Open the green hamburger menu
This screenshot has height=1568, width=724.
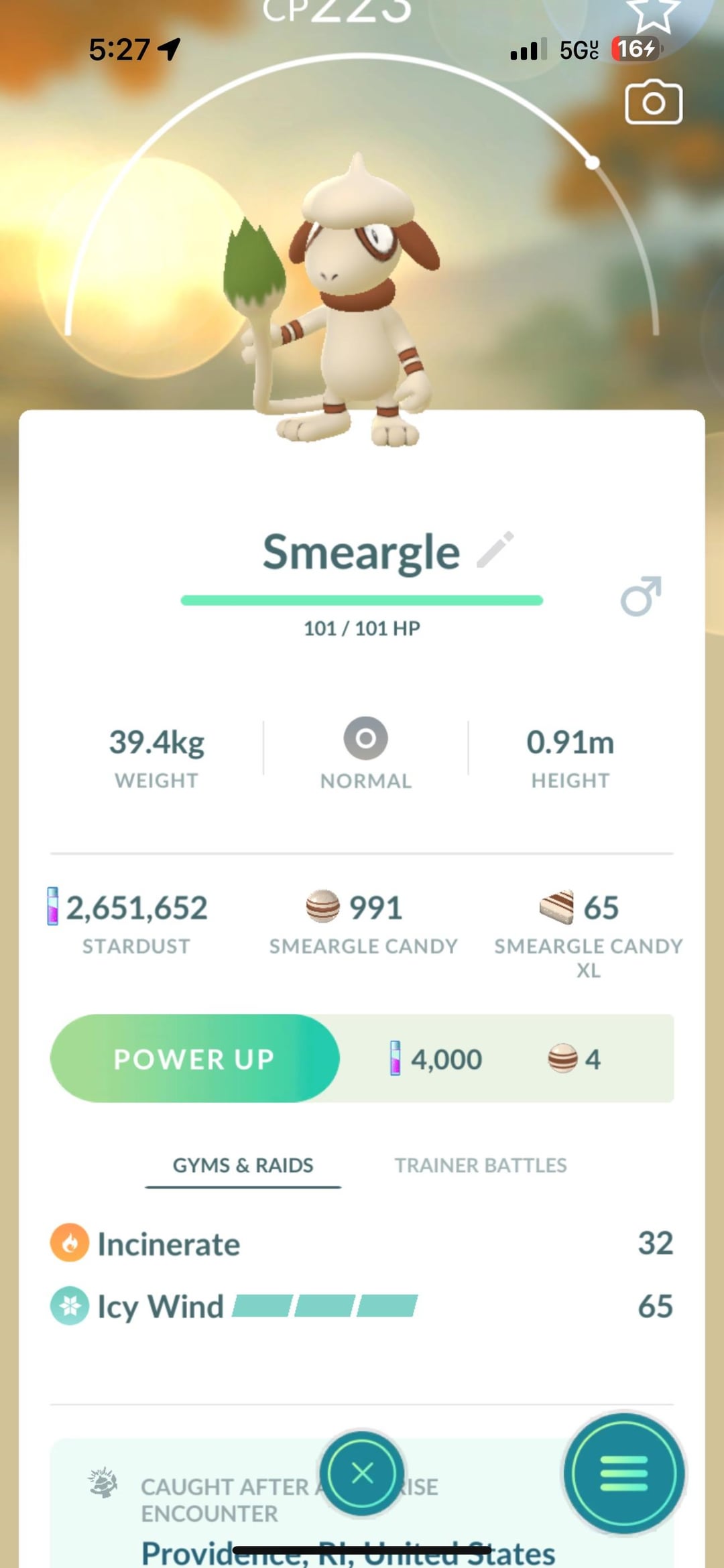tap(623, 1474)
